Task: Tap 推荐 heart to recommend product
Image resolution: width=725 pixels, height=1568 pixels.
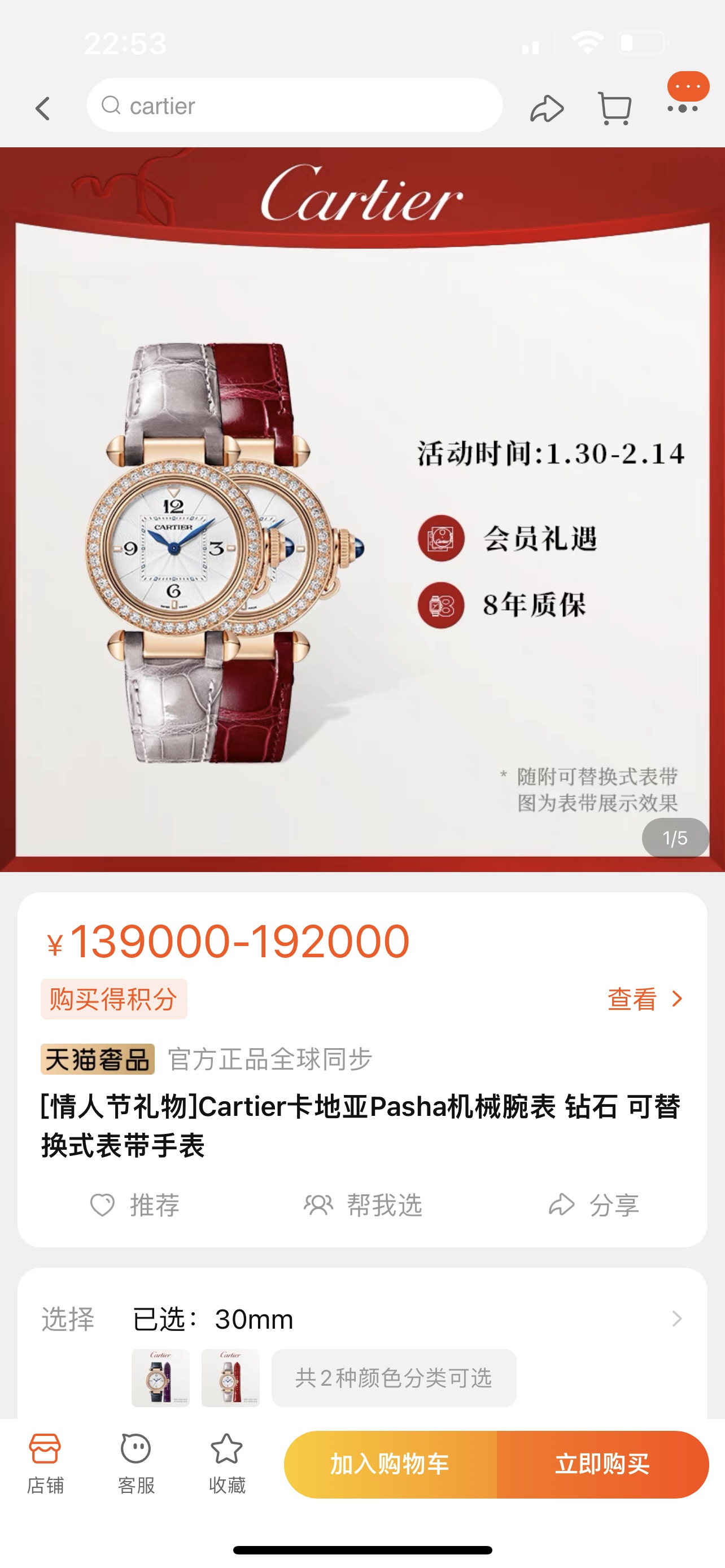Action: point(135,1205)
